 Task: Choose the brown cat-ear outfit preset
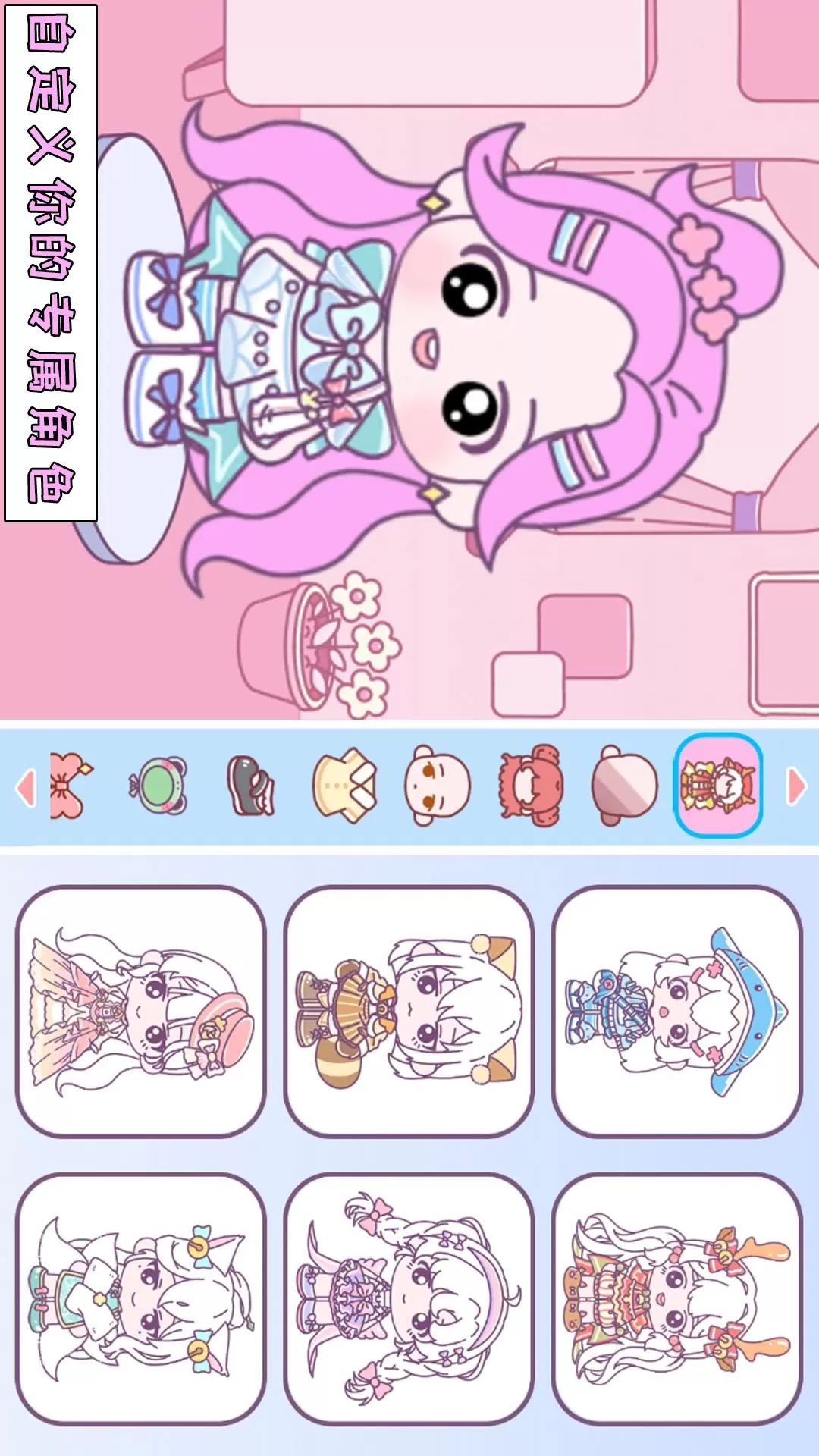tap(409, 1012)
